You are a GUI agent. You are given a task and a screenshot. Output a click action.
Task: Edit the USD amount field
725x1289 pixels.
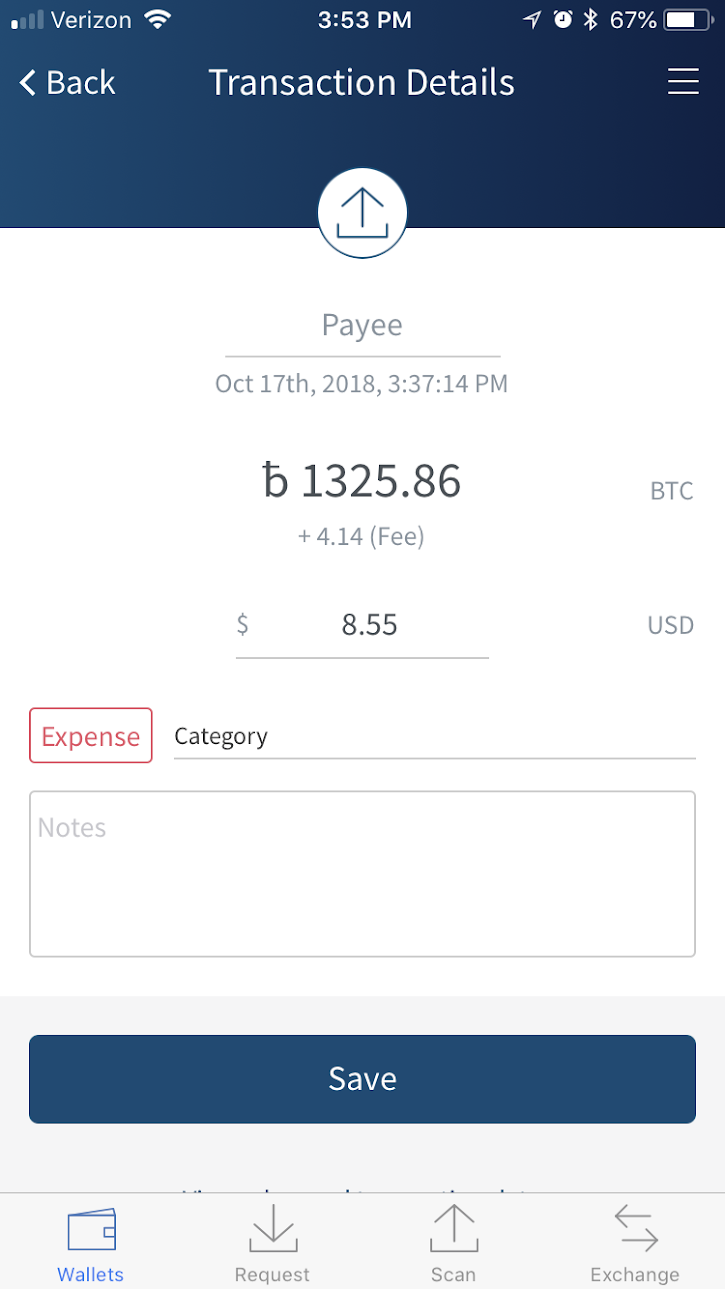362,626
